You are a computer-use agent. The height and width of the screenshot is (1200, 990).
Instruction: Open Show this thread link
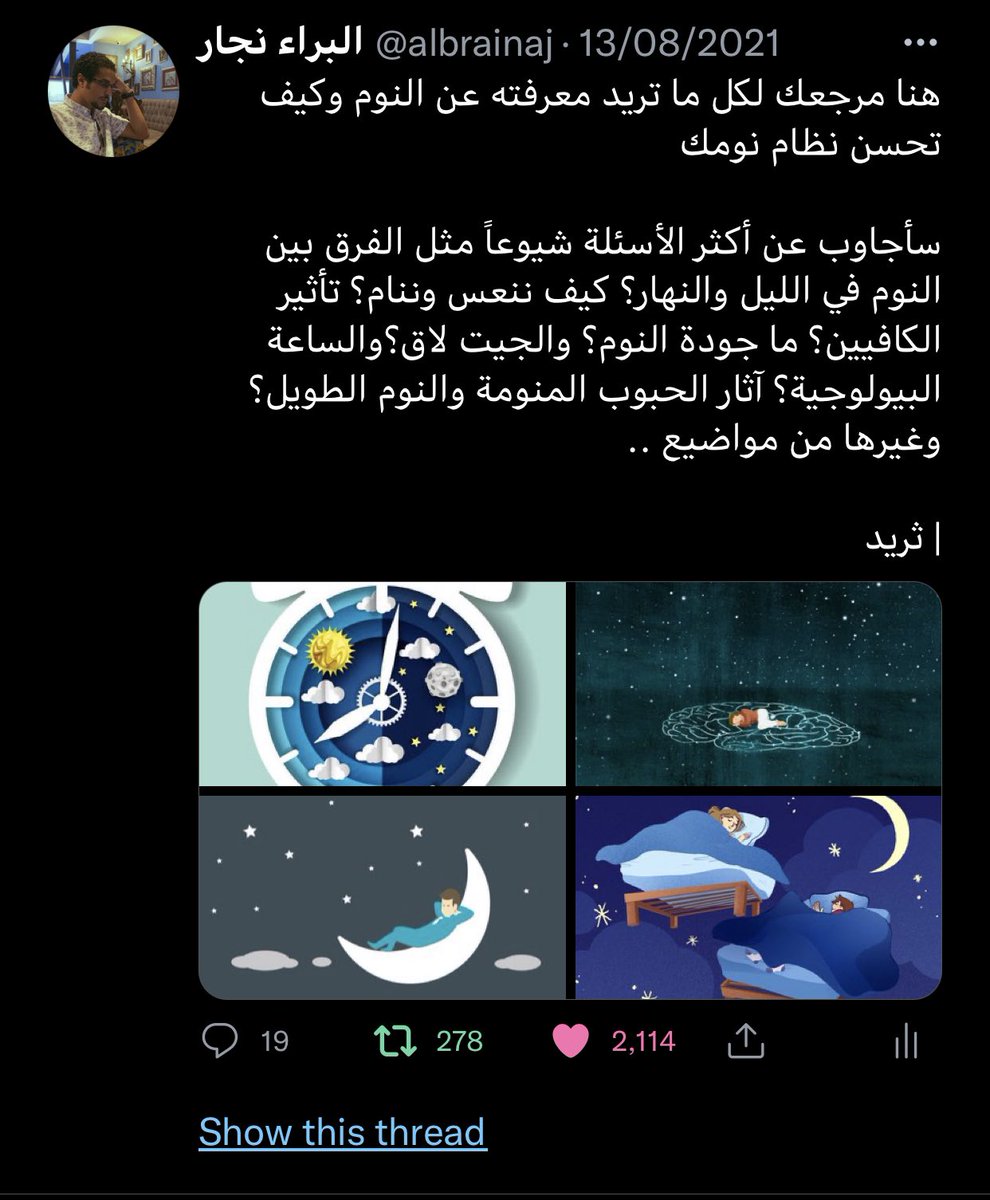pos(342,1132)
